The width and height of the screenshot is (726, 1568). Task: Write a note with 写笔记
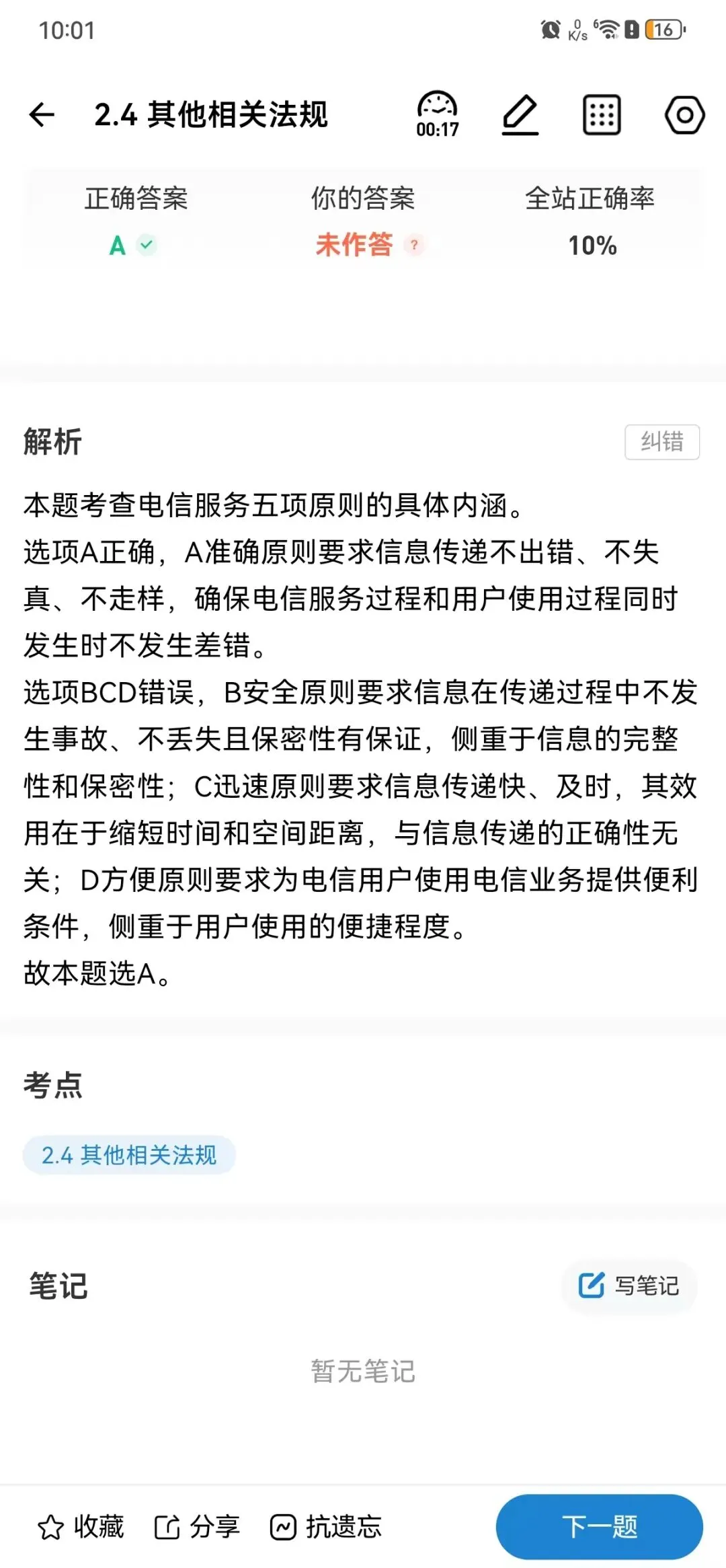coord(629,1285)
